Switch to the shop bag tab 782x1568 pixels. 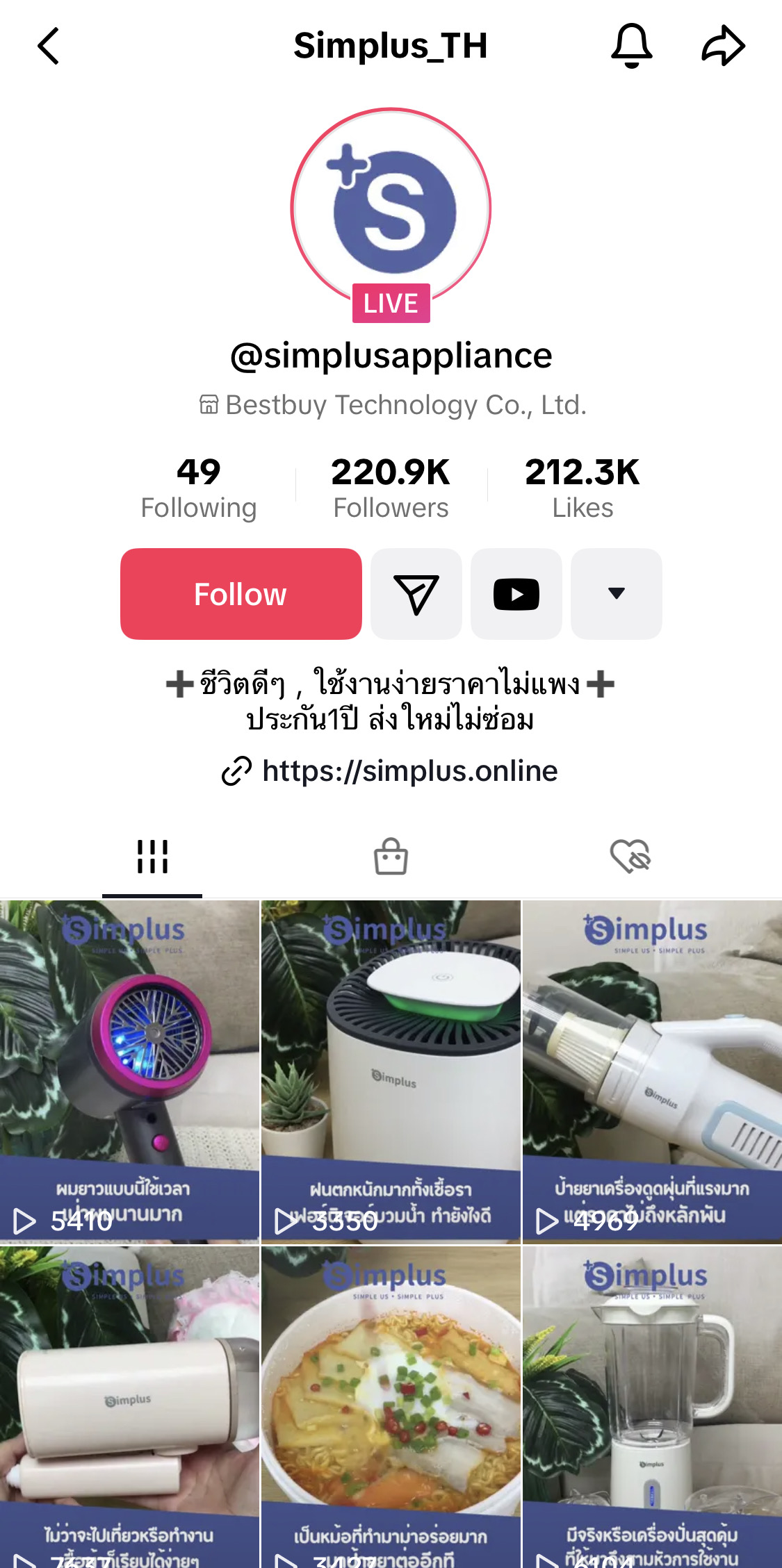tap(391, 857)
